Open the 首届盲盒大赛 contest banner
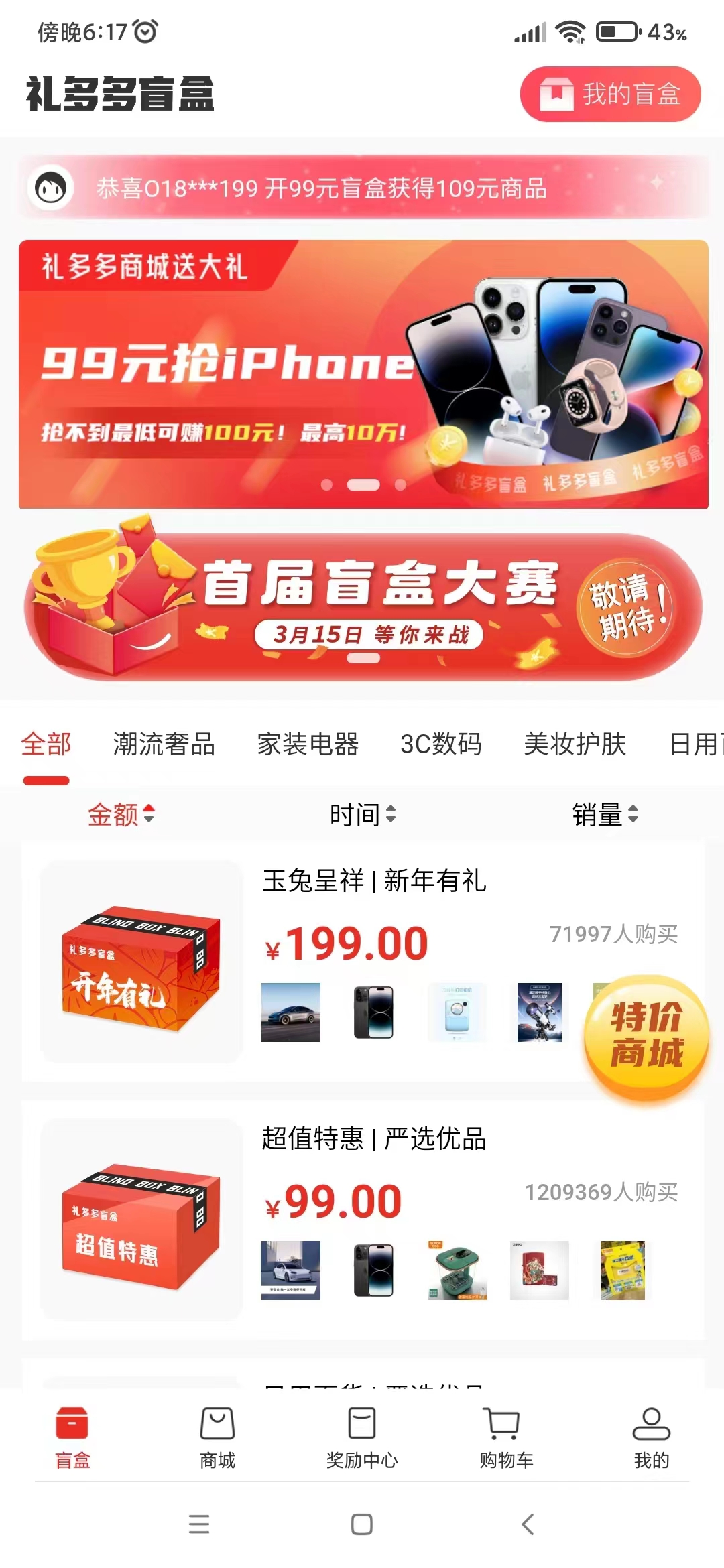724x1568 pixels. pos(362,603)
